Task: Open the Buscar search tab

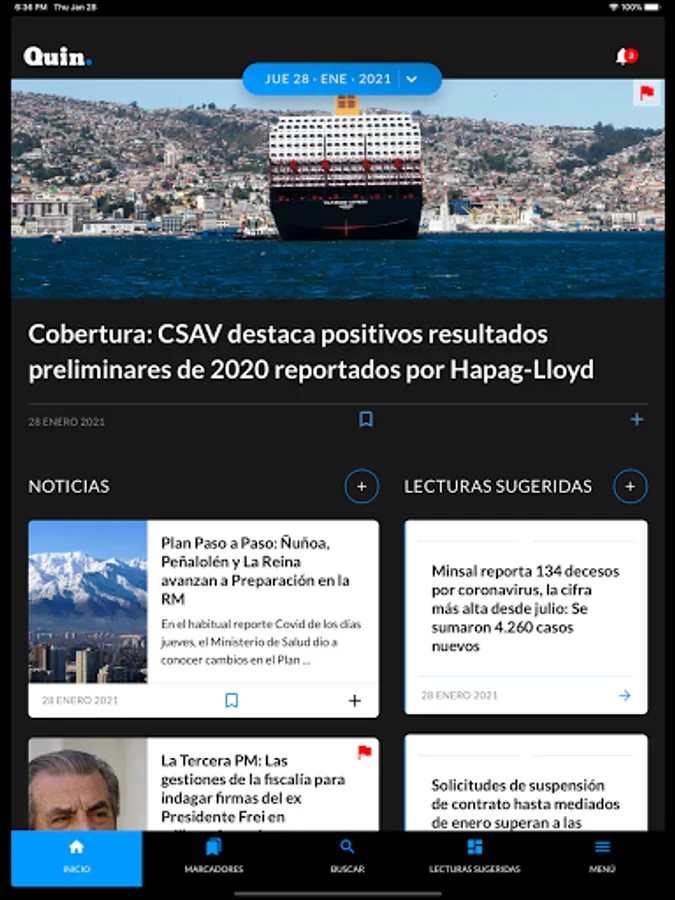Action: click(347, 857)
